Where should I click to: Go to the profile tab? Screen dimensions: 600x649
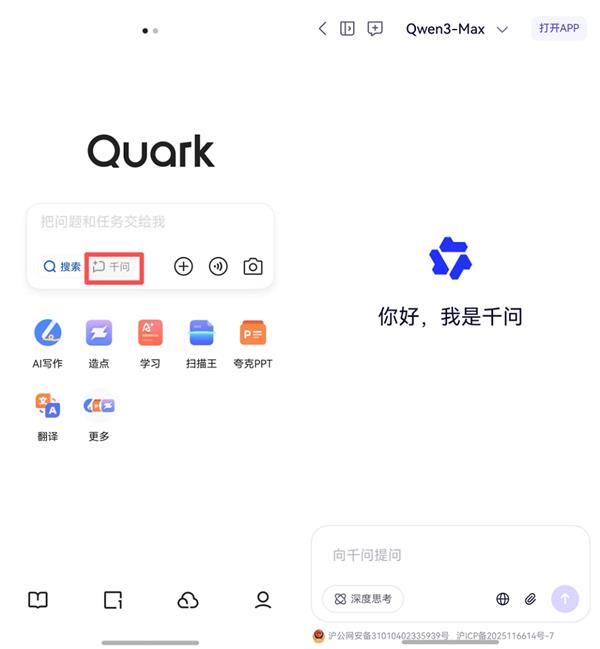pos(263,600)
